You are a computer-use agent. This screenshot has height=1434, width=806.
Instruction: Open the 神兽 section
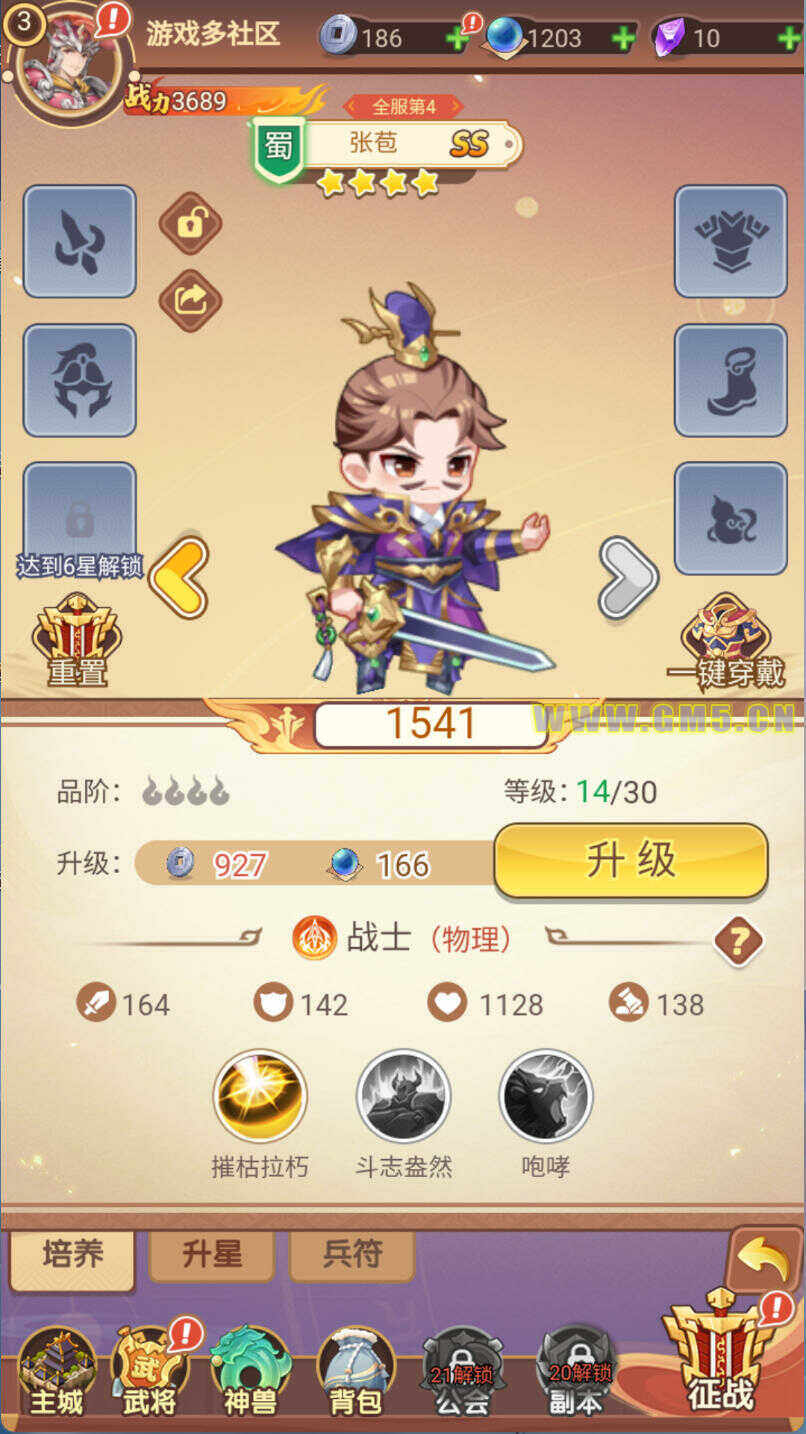(249, 1372)
